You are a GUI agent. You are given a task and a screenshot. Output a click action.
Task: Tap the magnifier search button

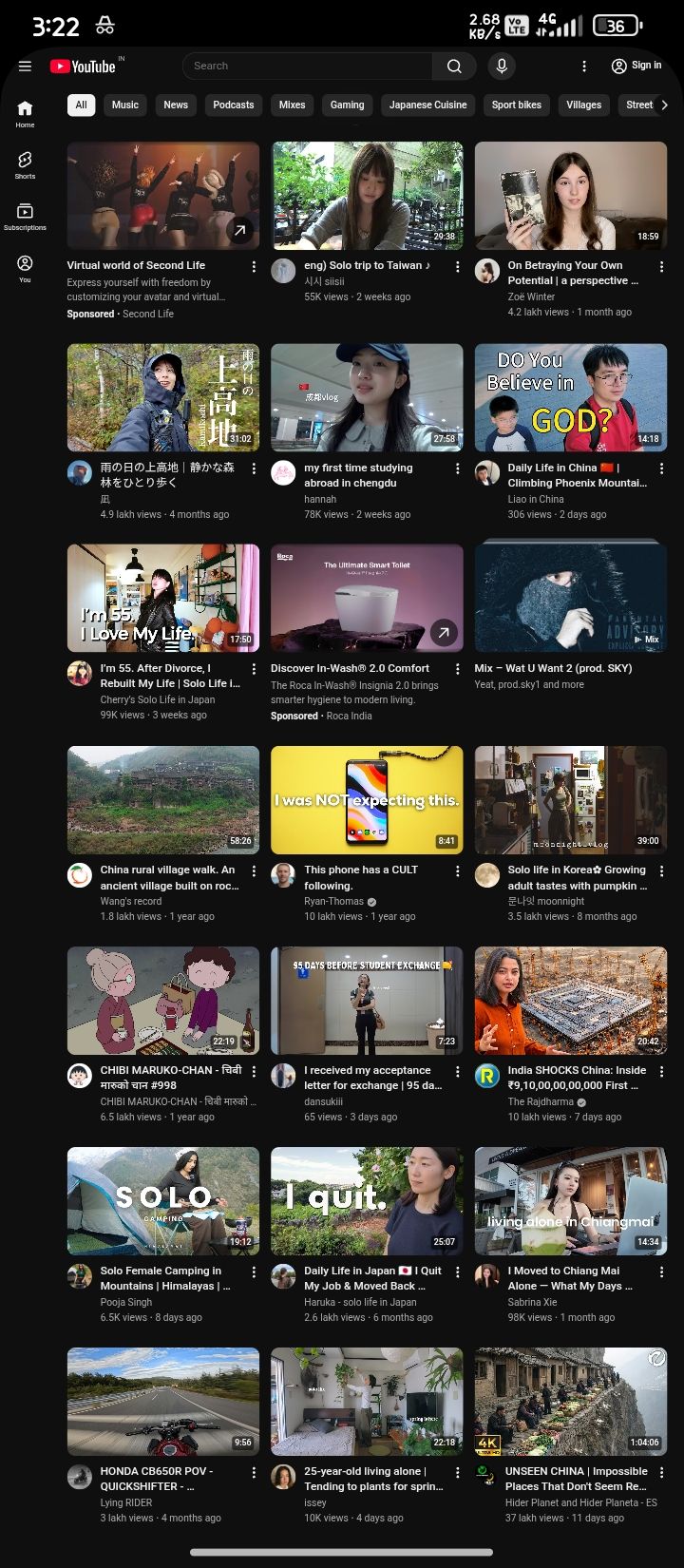point(454,66)
